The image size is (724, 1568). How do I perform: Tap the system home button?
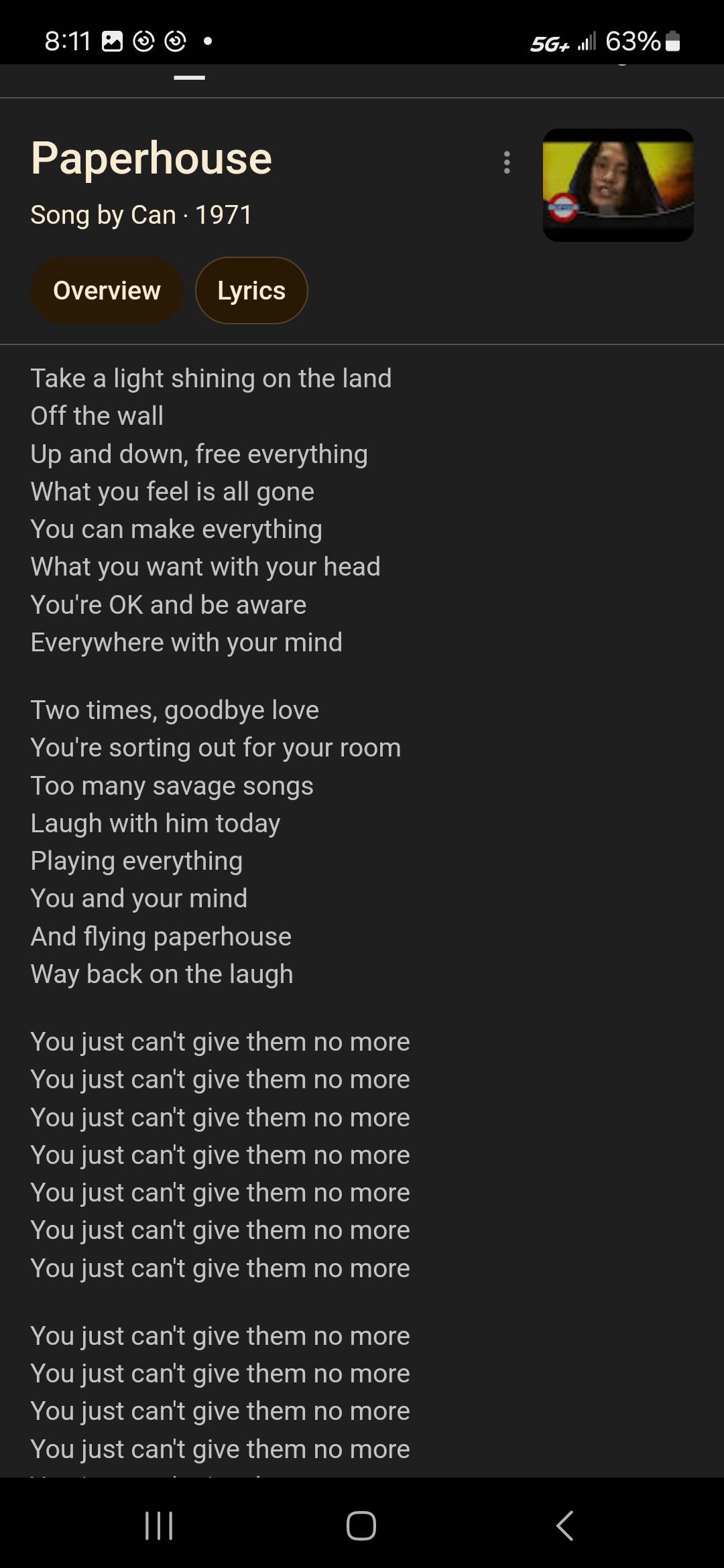[361, 1526]
